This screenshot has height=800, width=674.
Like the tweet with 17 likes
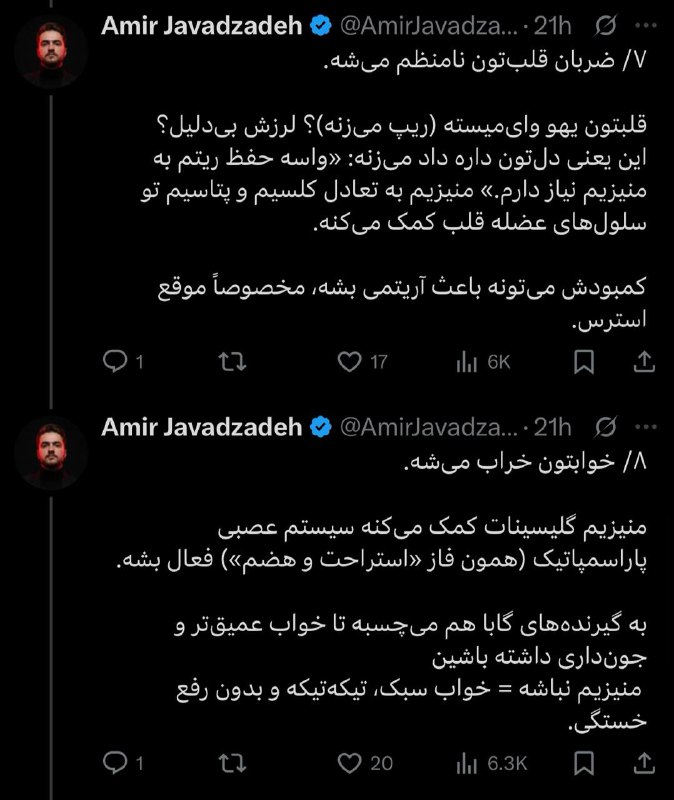coord(348,361)
